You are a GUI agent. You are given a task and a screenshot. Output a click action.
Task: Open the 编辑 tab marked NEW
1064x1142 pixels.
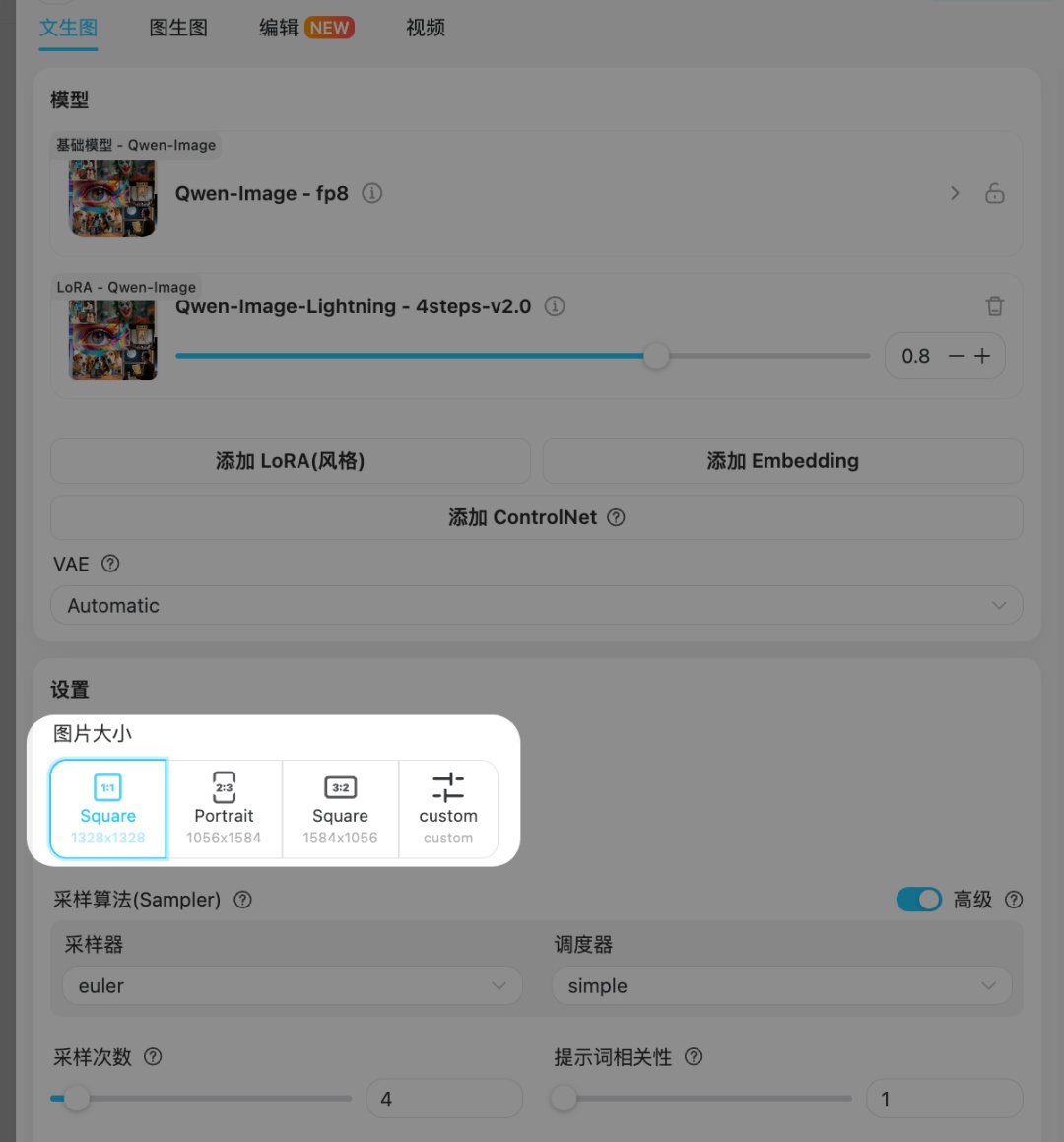tap(305, 28)
